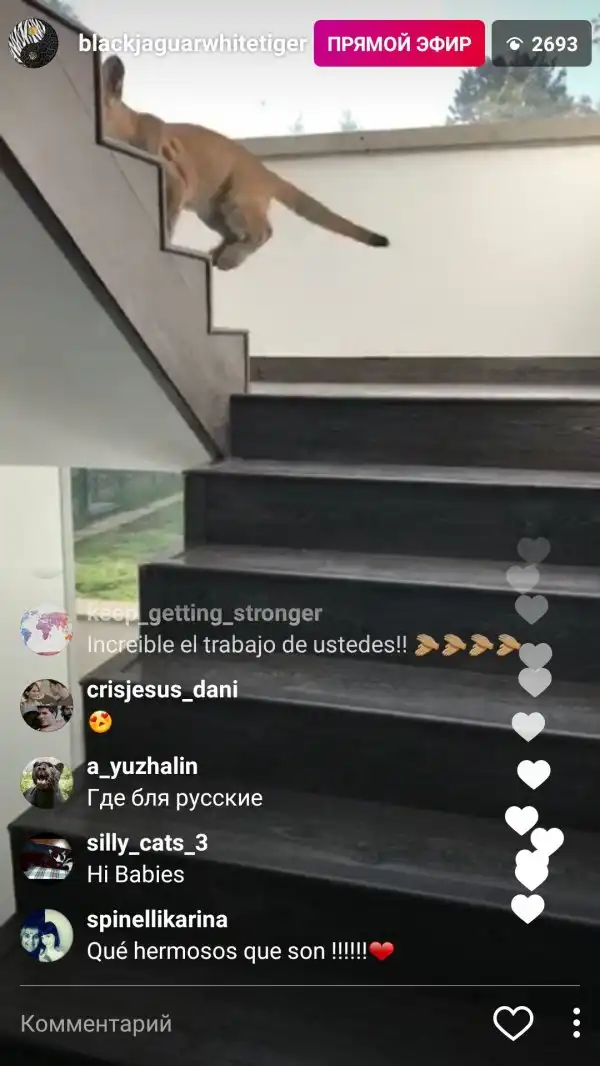This screenshot has height=1066, width=600.
Task: Open the viewer count 2693 list
Action: [x=542, y=43]
